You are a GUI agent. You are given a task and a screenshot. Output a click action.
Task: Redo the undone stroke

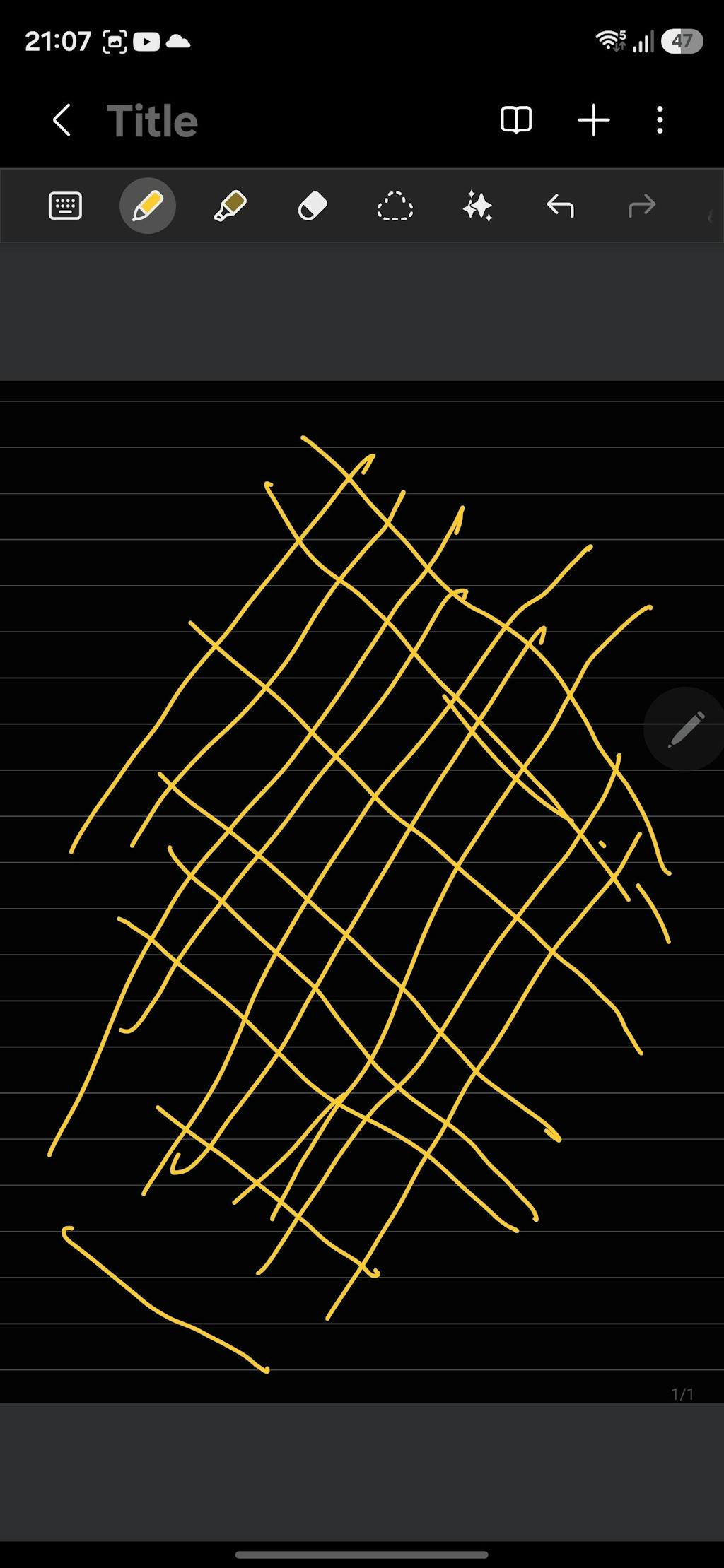(642, 206)
